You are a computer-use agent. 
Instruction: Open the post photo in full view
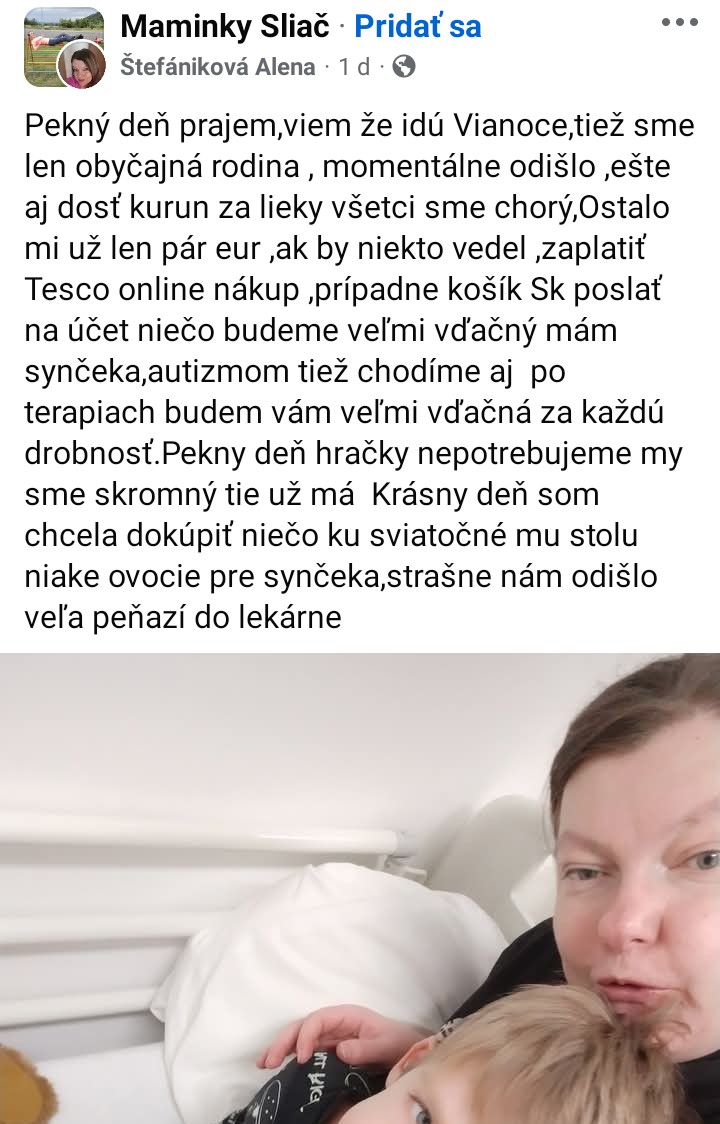pyautogui.click(x=360, y=888)
